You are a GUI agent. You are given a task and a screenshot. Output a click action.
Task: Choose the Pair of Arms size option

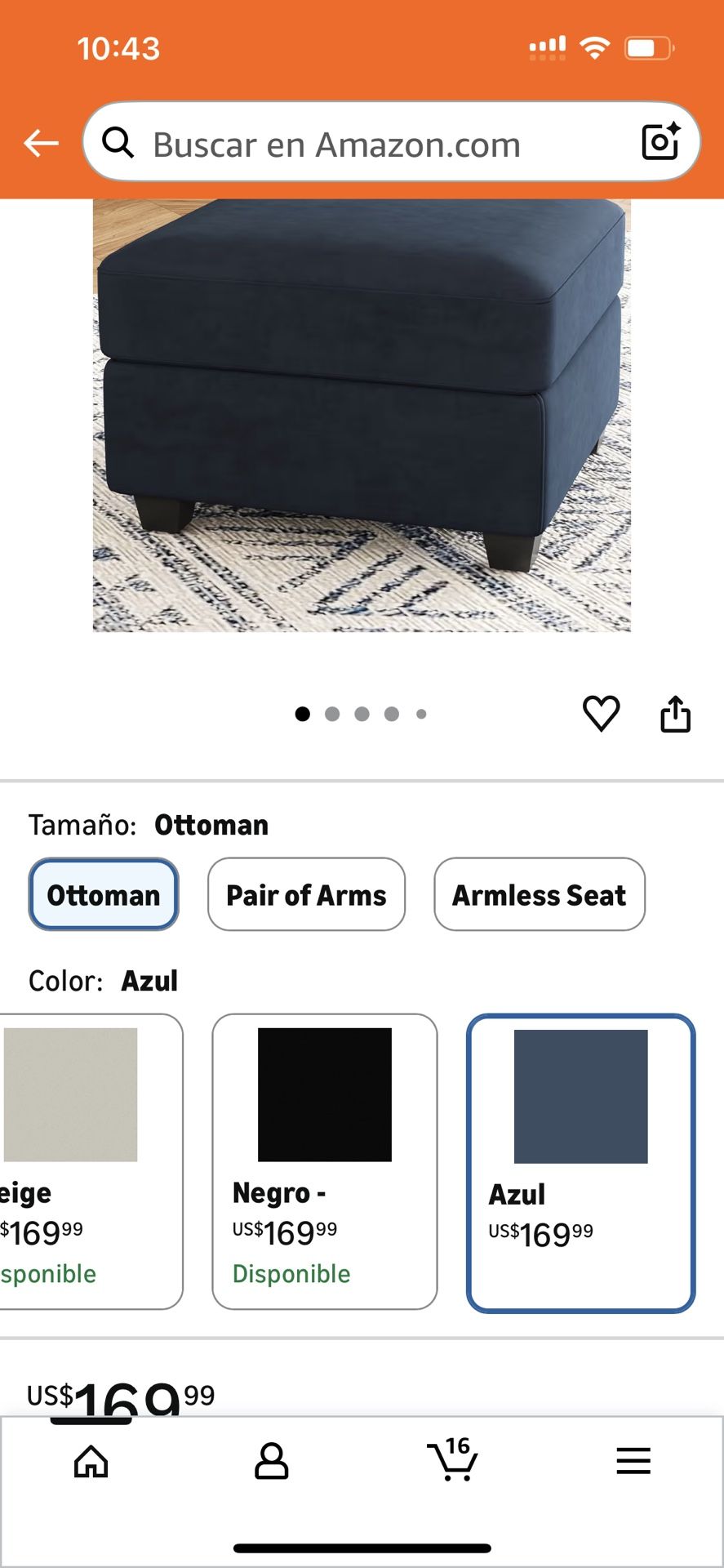(x=306, y=894)
